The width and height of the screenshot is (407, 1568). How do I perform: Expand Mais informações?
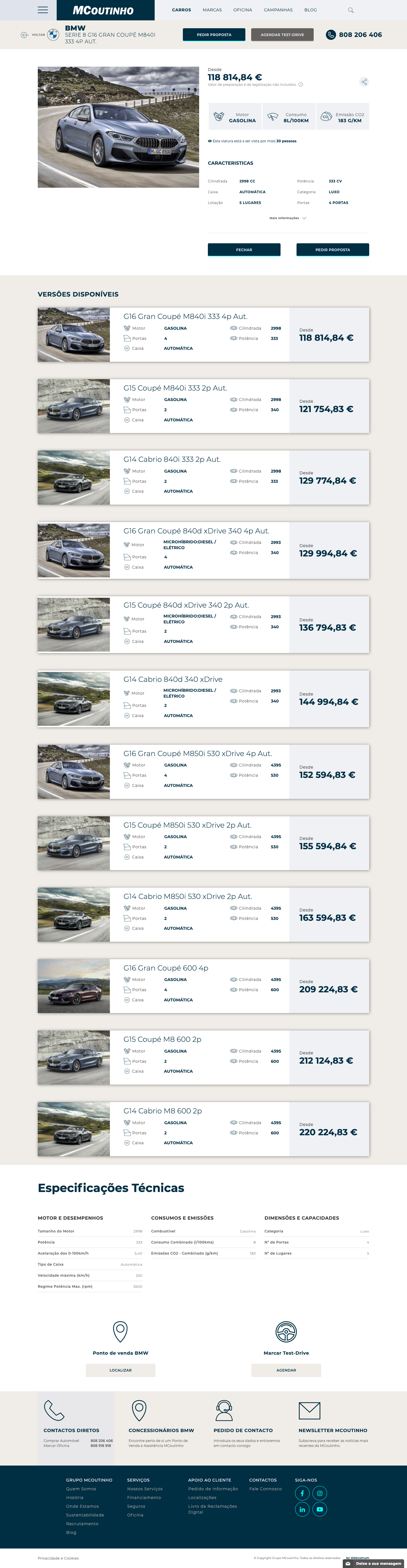click(x=287, y=218)
